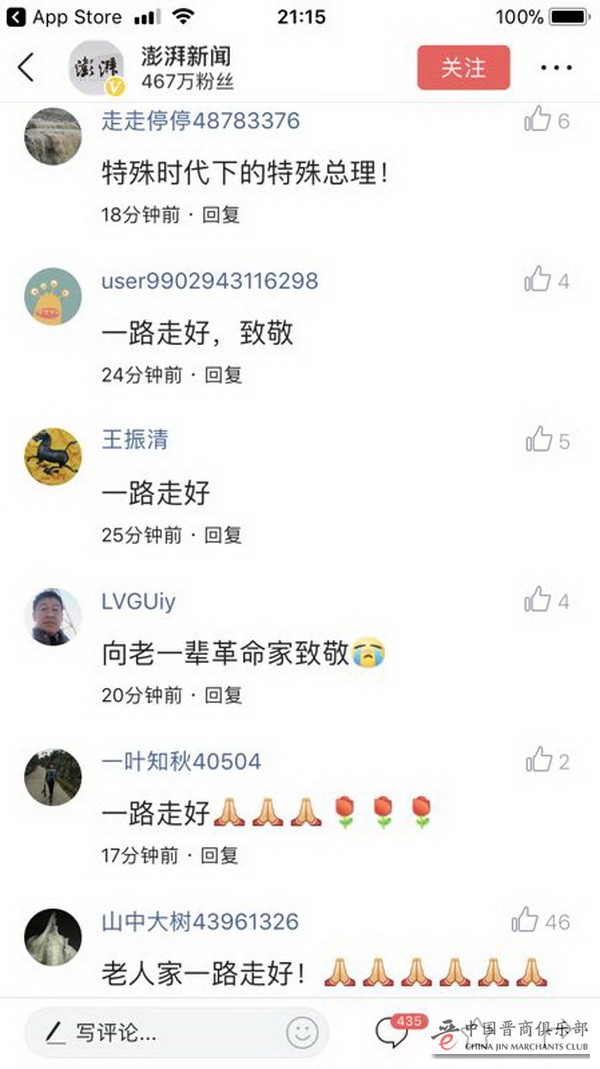The width and height of the screenshot is (600, 1069).
Task: View all comments via the 435 bubble
Action: click(392, 1032)
